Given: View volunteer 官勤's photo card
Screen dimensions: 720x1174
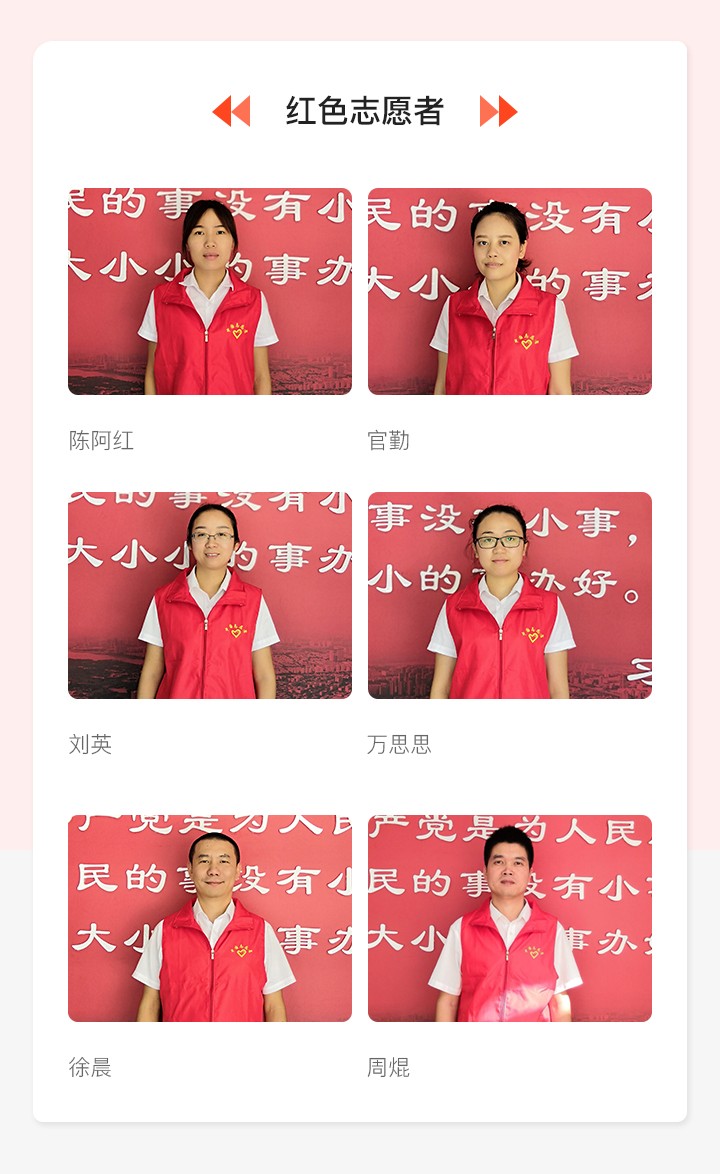Looking at the screenshot, I should pos(510,291).
